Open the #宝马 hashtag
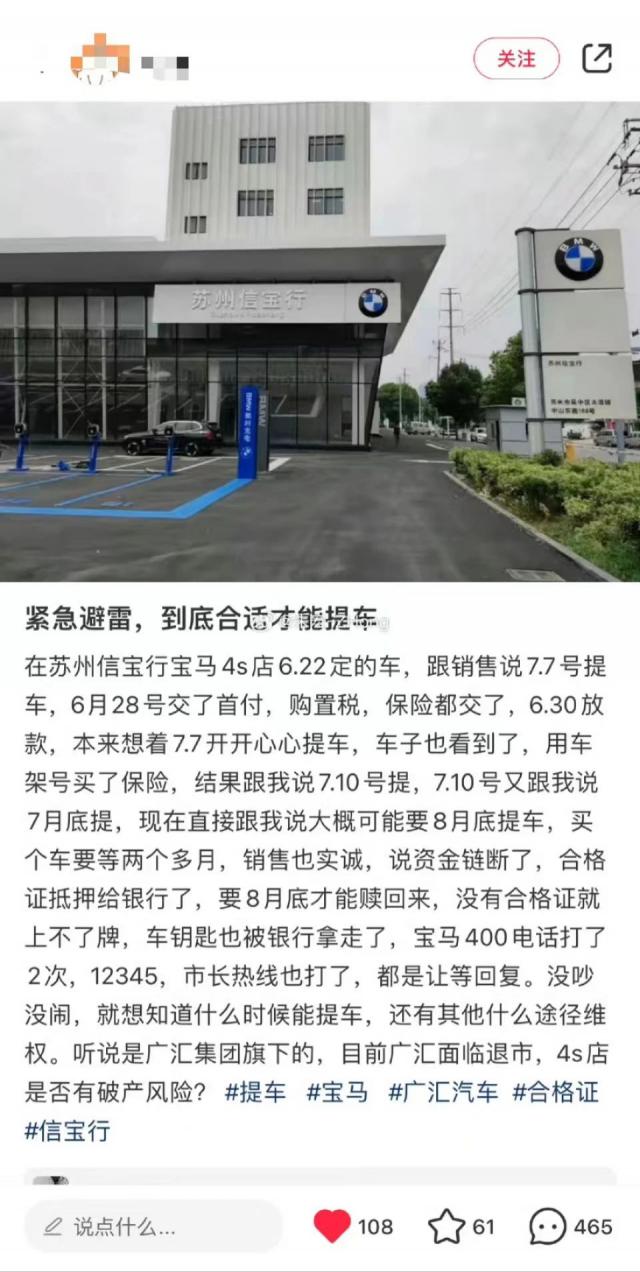The height and width of the screenshot is (1272, 640). pyautogui.click(x=337, y=1092)
